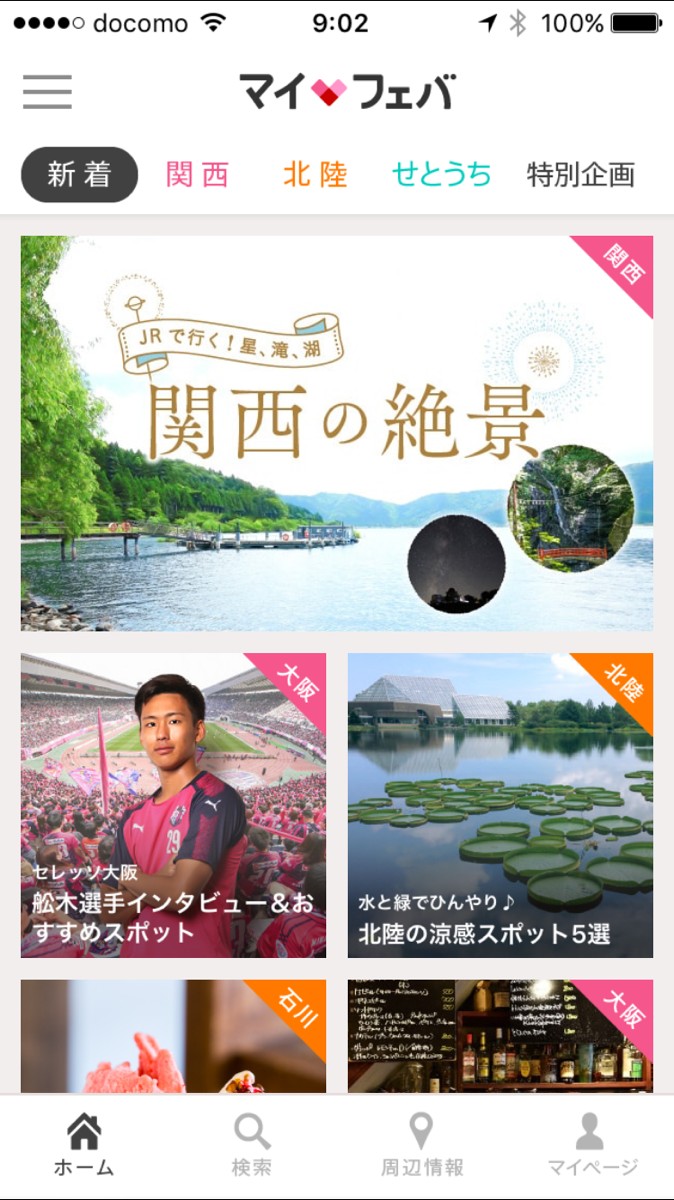This screenshot has width=674, height=1200.
Task: View 北陸の涼感スポット5選 article
Action: (500, 805)
